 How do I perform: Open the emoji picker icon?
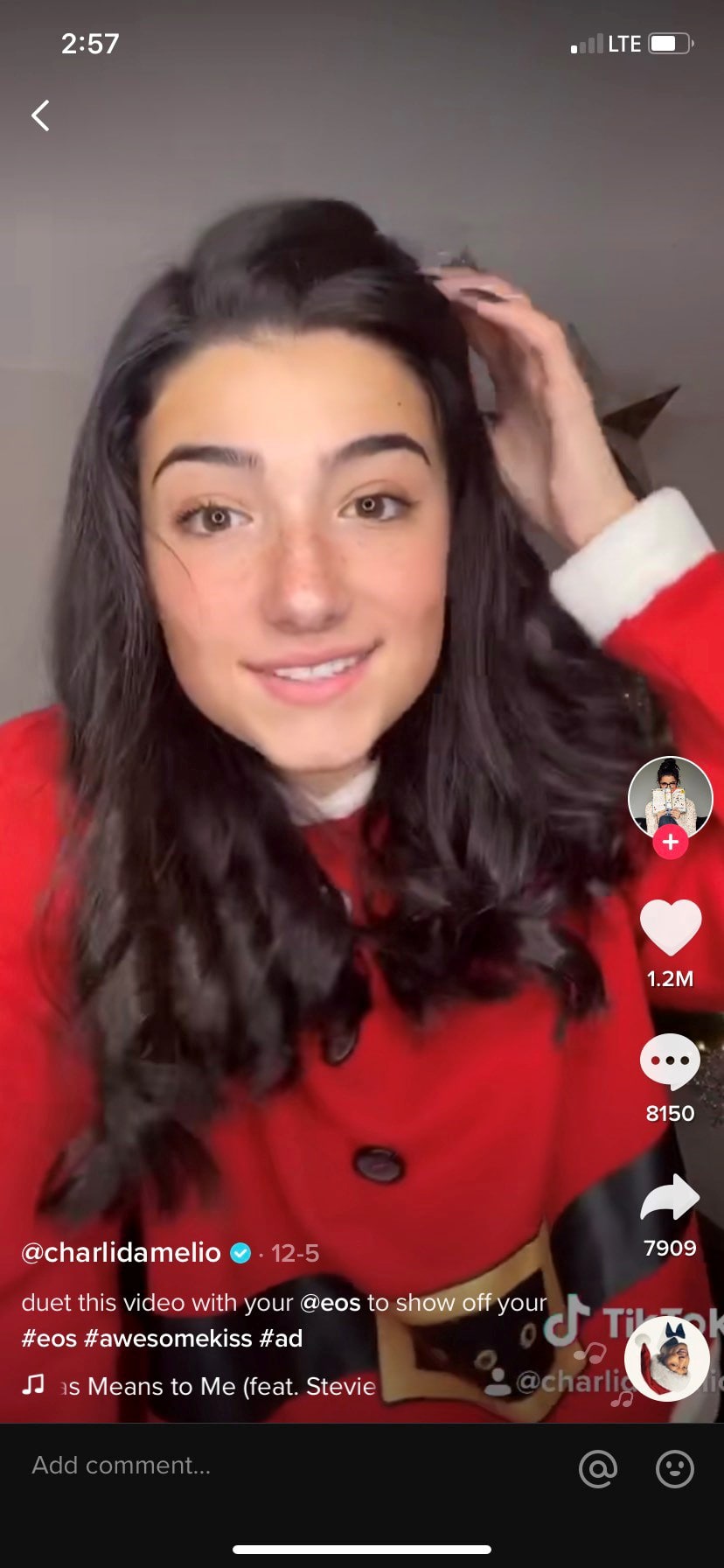(675, 1468)
